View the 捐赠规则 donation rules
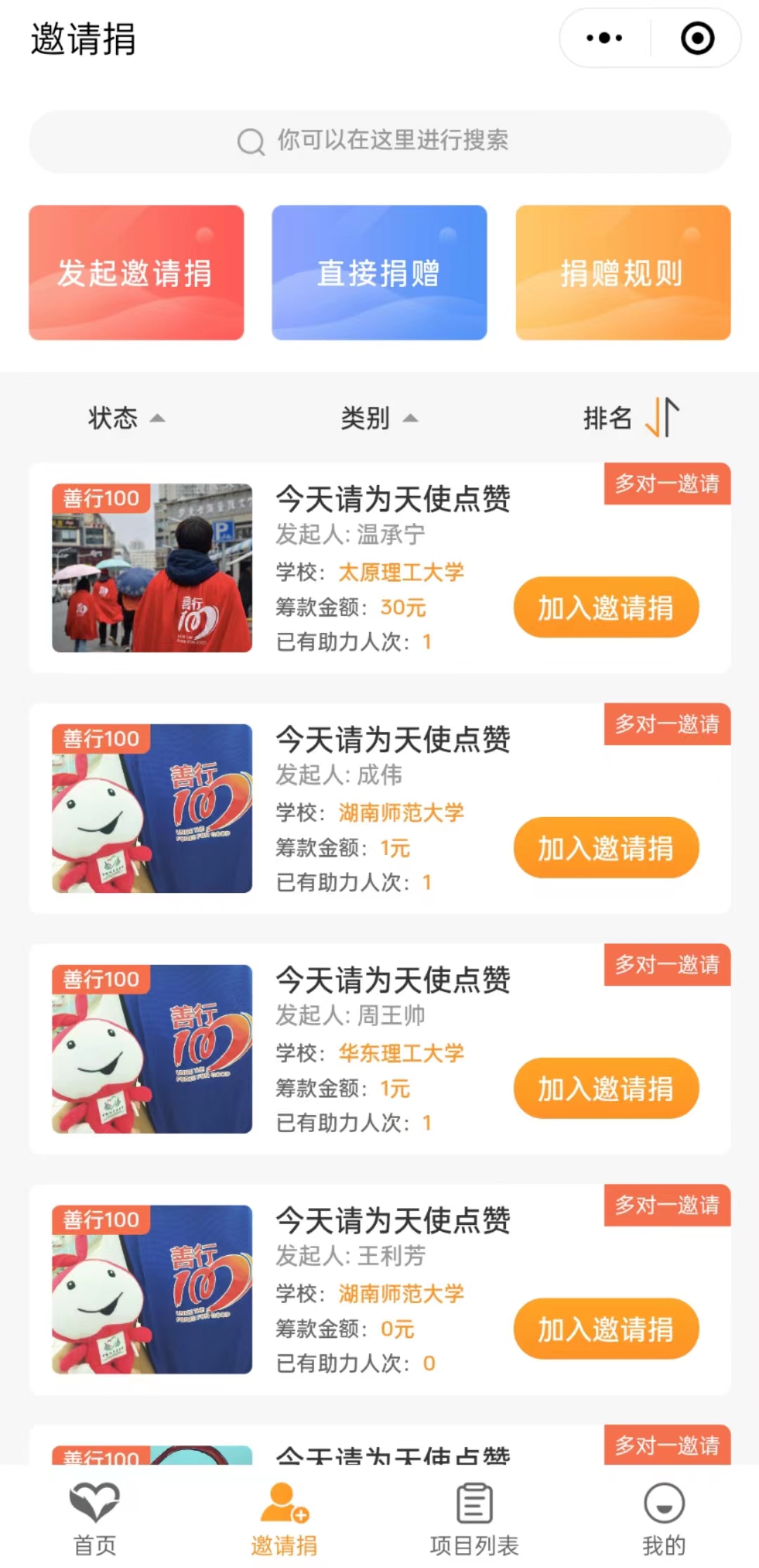The height and width of the screenshot is (1568, 759). click(x=623, y=273)
